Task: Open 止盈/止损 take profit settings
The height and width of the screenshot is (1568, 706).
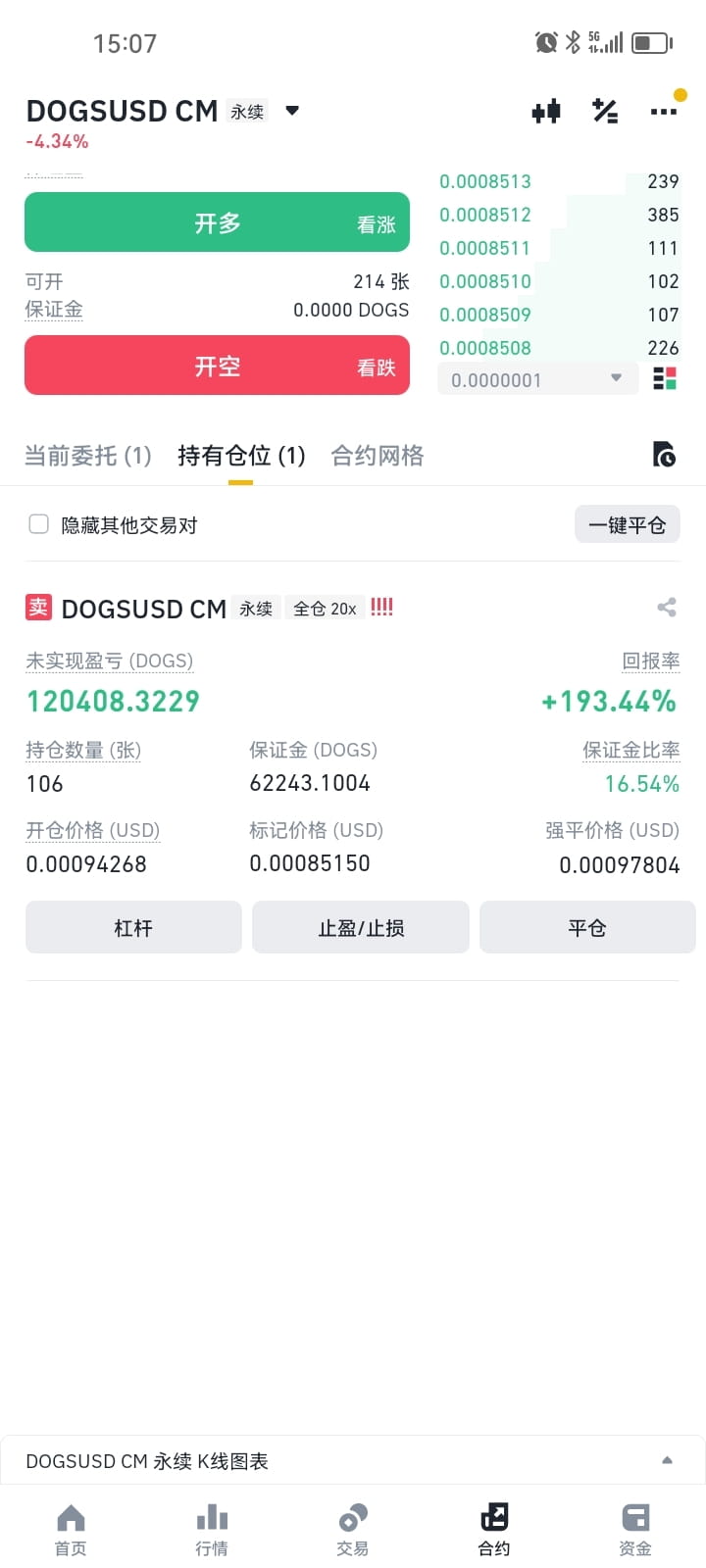Action: coord(361,927)
